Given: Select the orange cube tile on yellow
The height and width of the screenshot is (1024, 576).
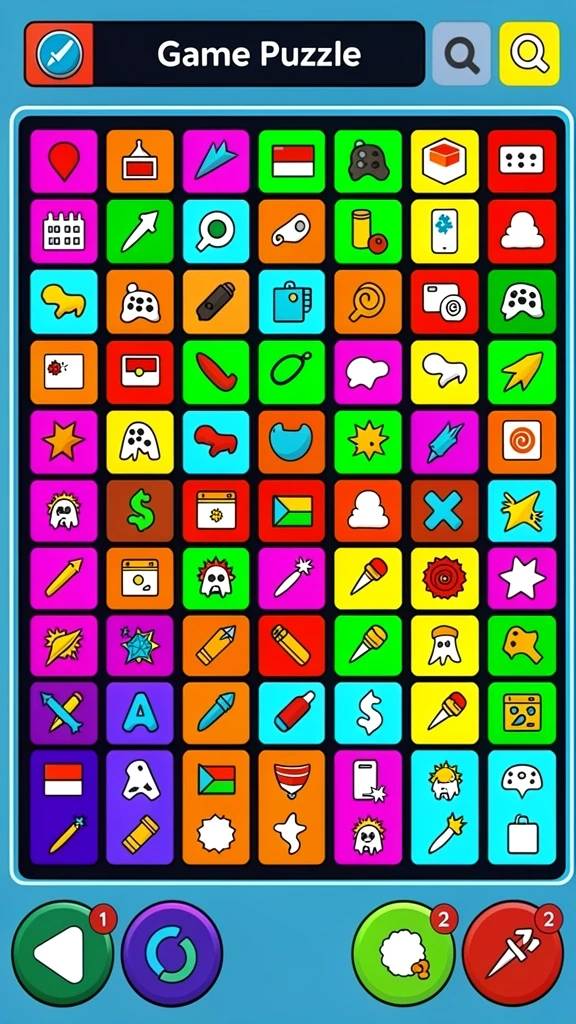Looking at the screenshot, I should pyautogui.click(x=444, y=161).
